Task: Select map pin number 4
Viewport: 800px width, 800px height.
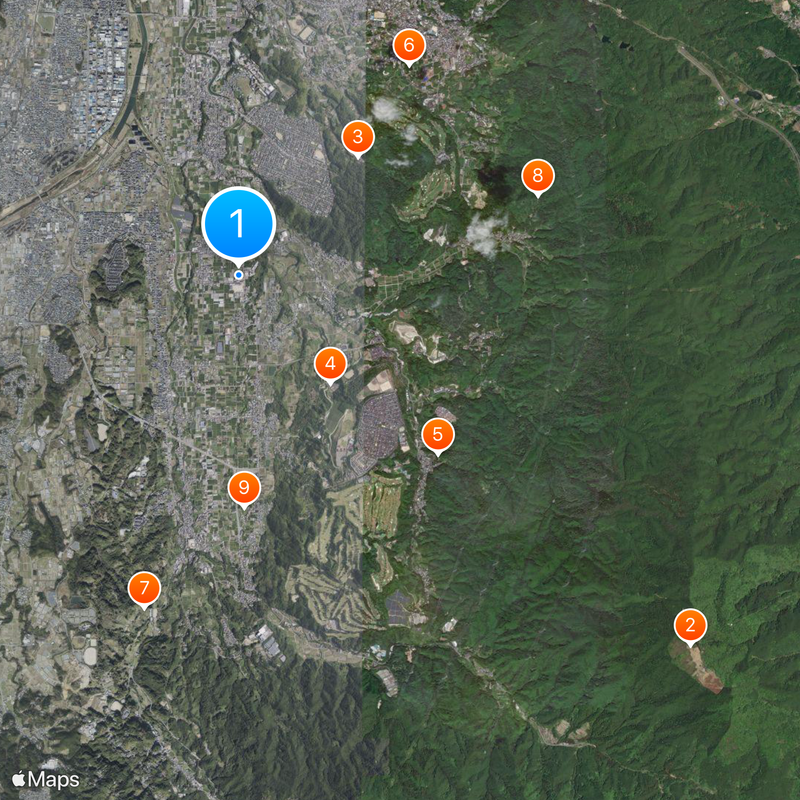Action: tap(330, 364)
